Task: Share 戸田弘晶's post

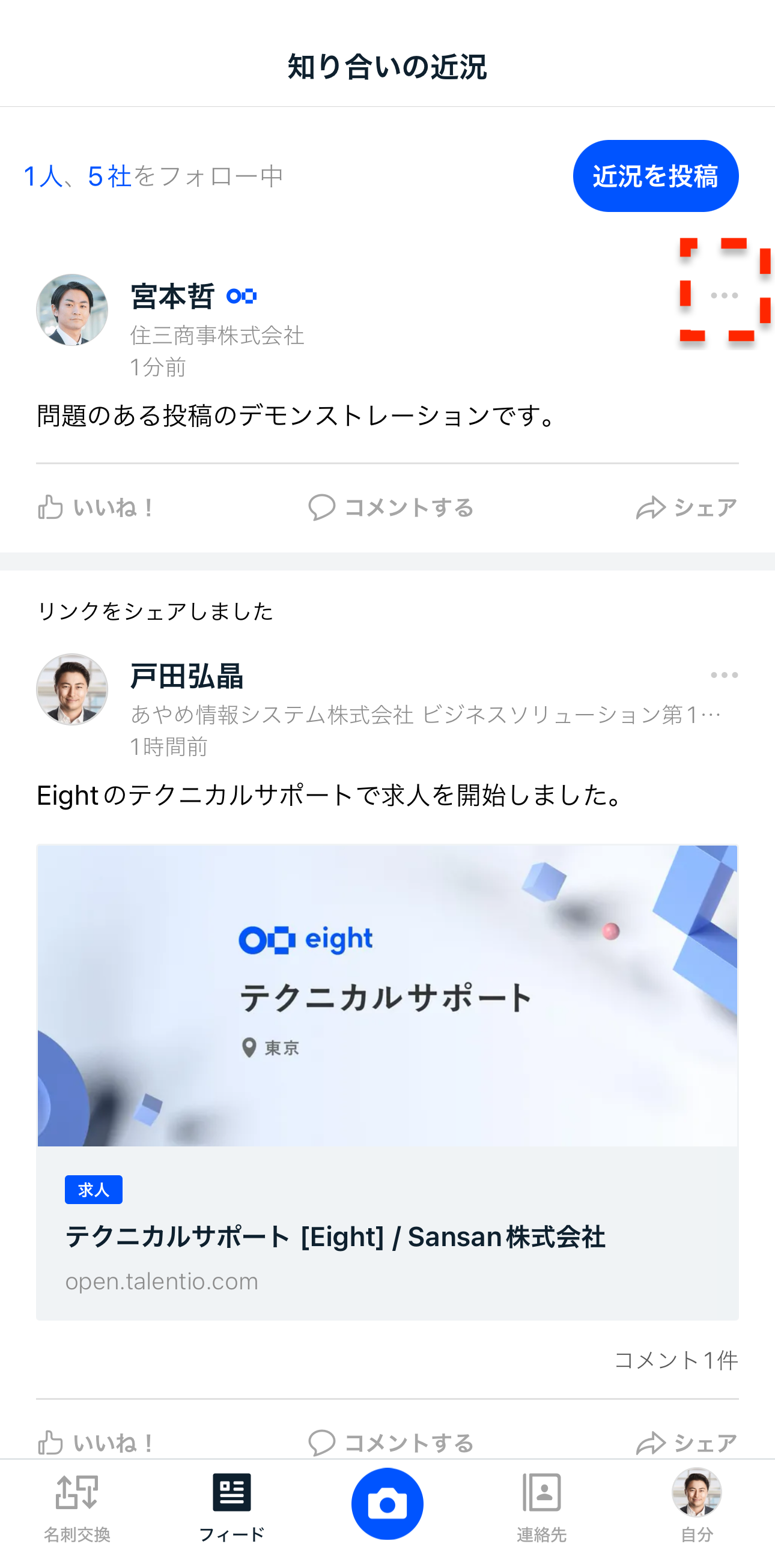Action: [x=686, y=1442]
